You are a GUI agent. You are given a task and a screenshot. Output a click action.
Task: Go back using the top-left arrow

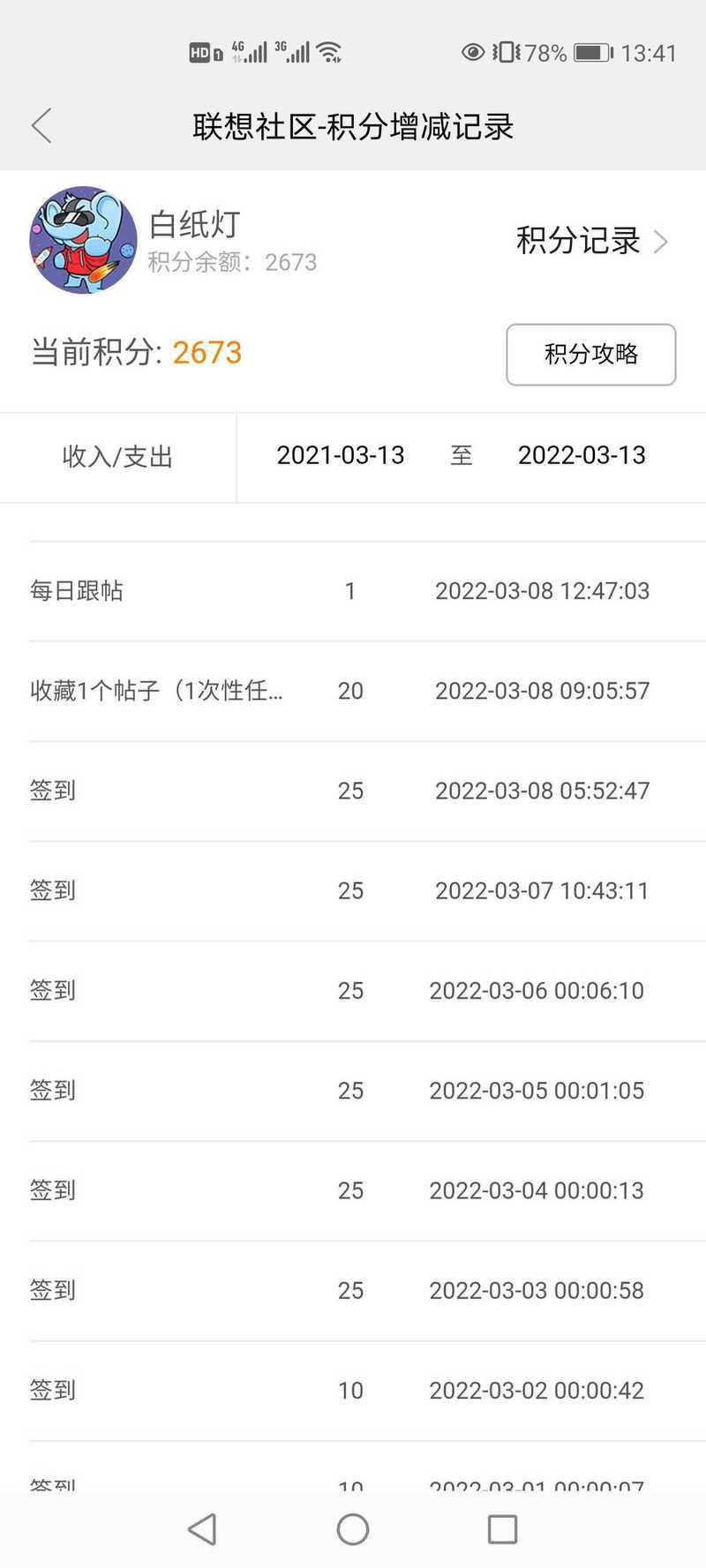pos(41,125)
